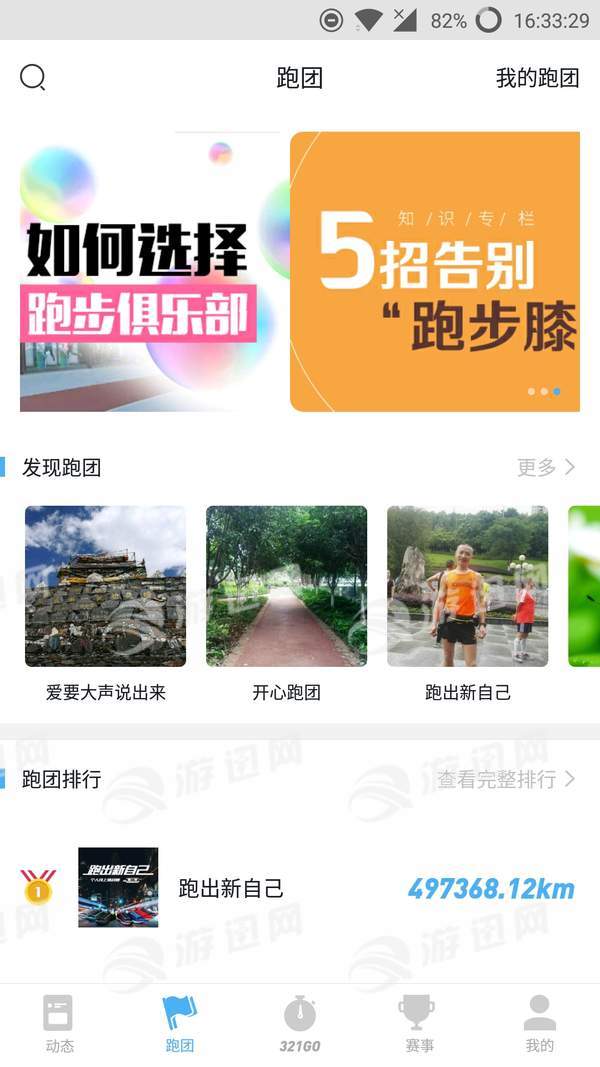View 更多 in 发现跑团 section

[546, 467]
